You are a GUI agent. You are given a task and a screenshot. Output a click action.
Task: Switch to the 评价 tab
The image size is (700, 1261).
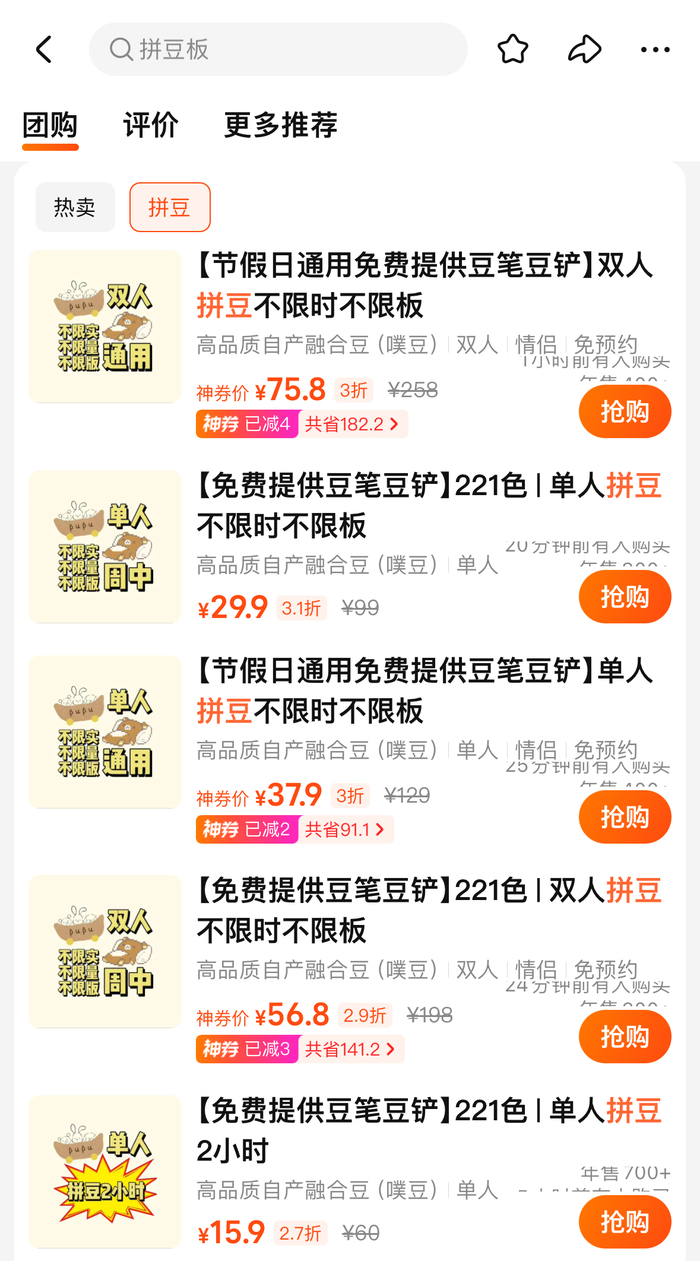tap(150, 126)
